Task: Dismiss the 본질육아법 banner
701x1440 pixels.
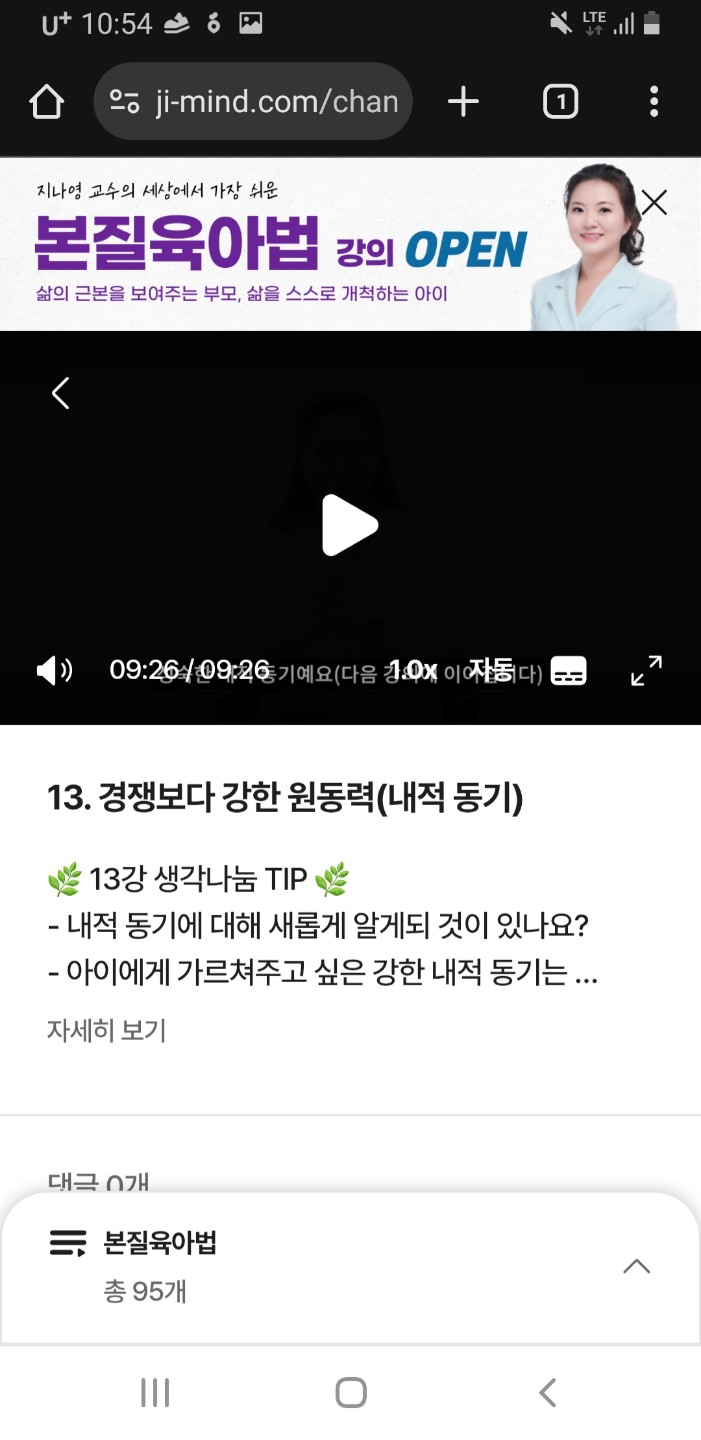Action: click(654, 204)
